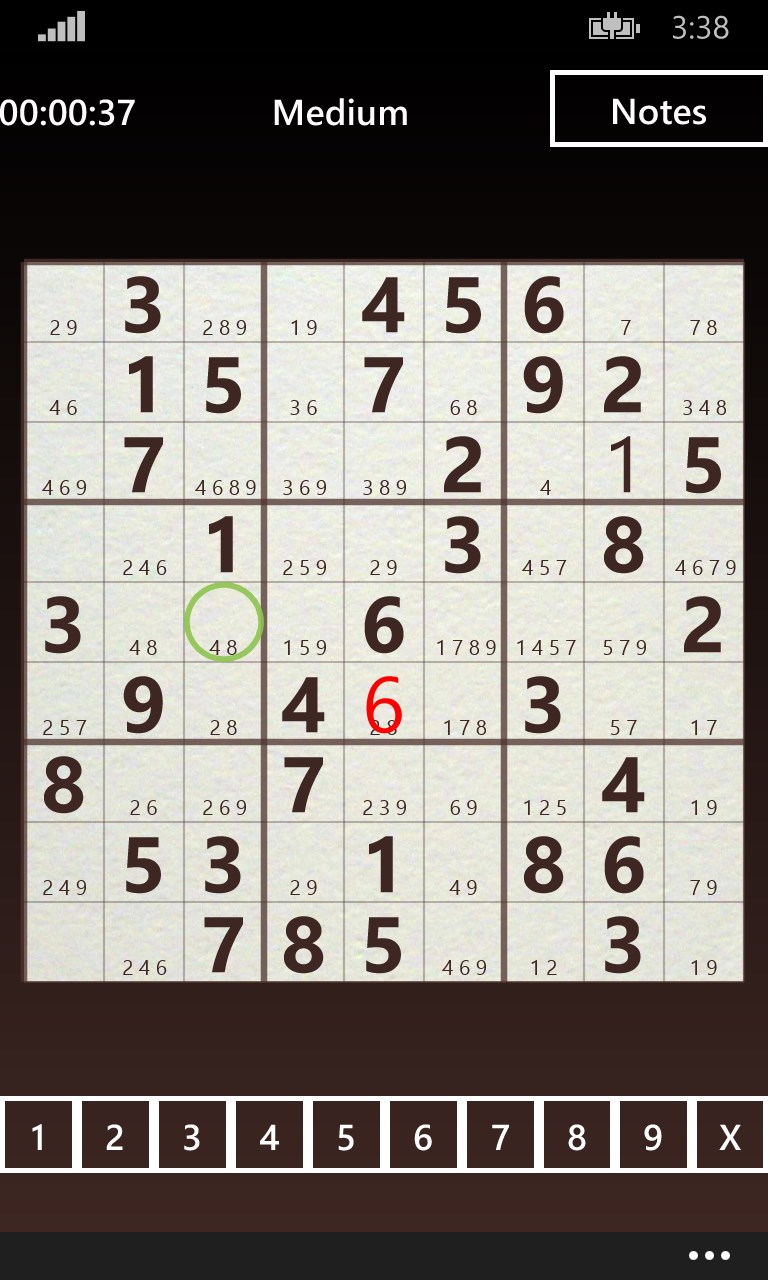Select the green-circled empty cell
Viewport: 768px width, 1280px height.
(x=222, y=622)
